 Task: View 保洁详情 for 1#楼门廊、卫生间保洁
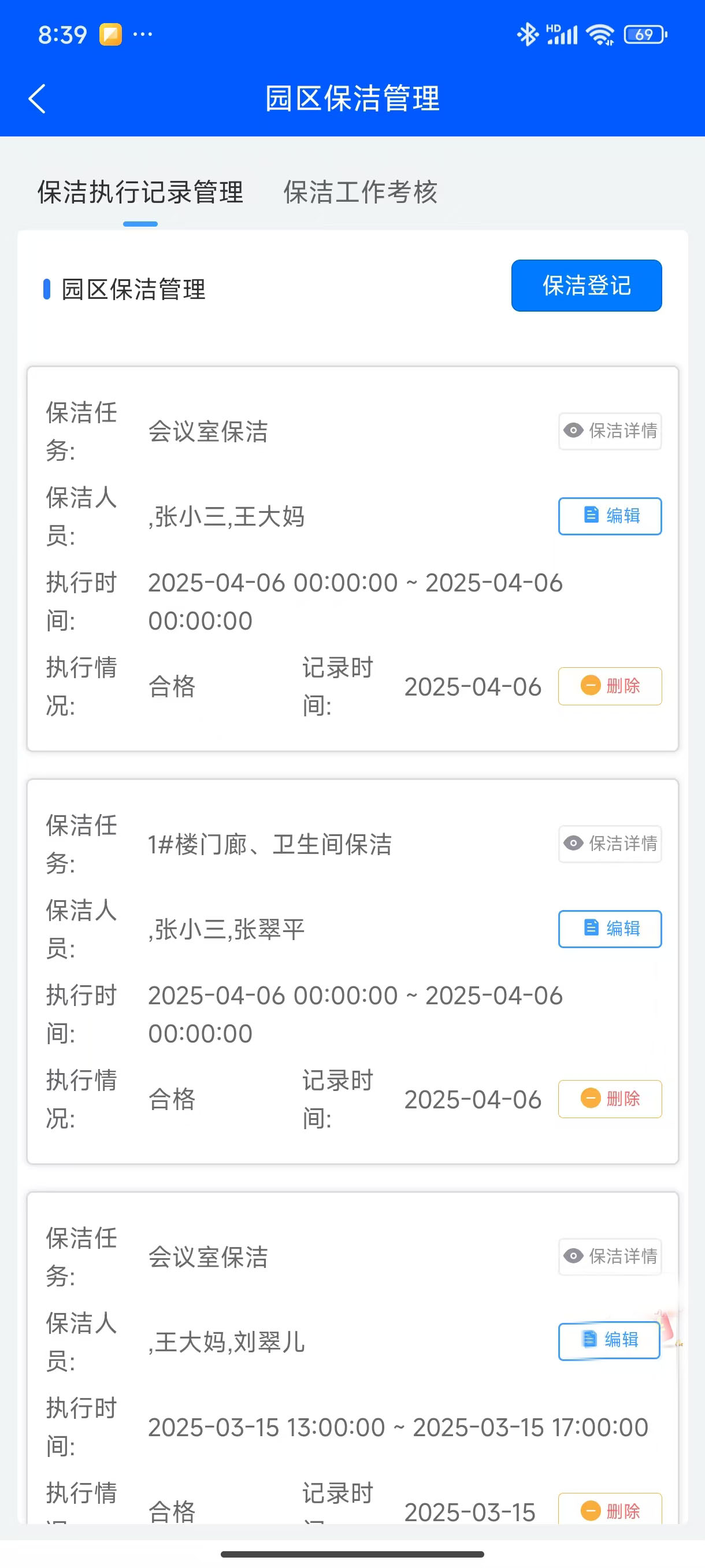pyautogui.click(x=610, y=844)
